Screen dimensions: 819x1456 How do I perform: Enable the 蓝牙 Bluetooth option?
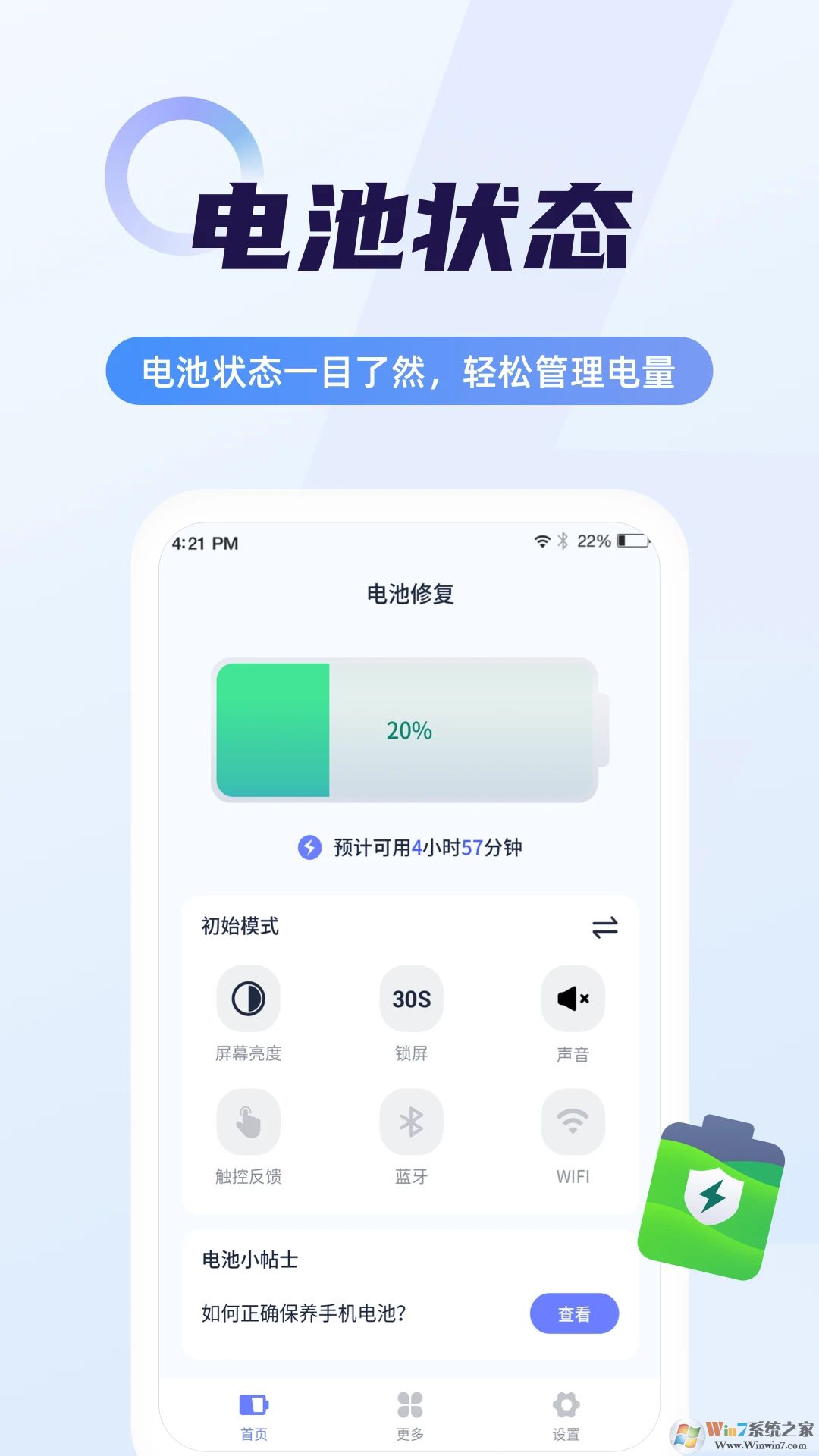412,1121
